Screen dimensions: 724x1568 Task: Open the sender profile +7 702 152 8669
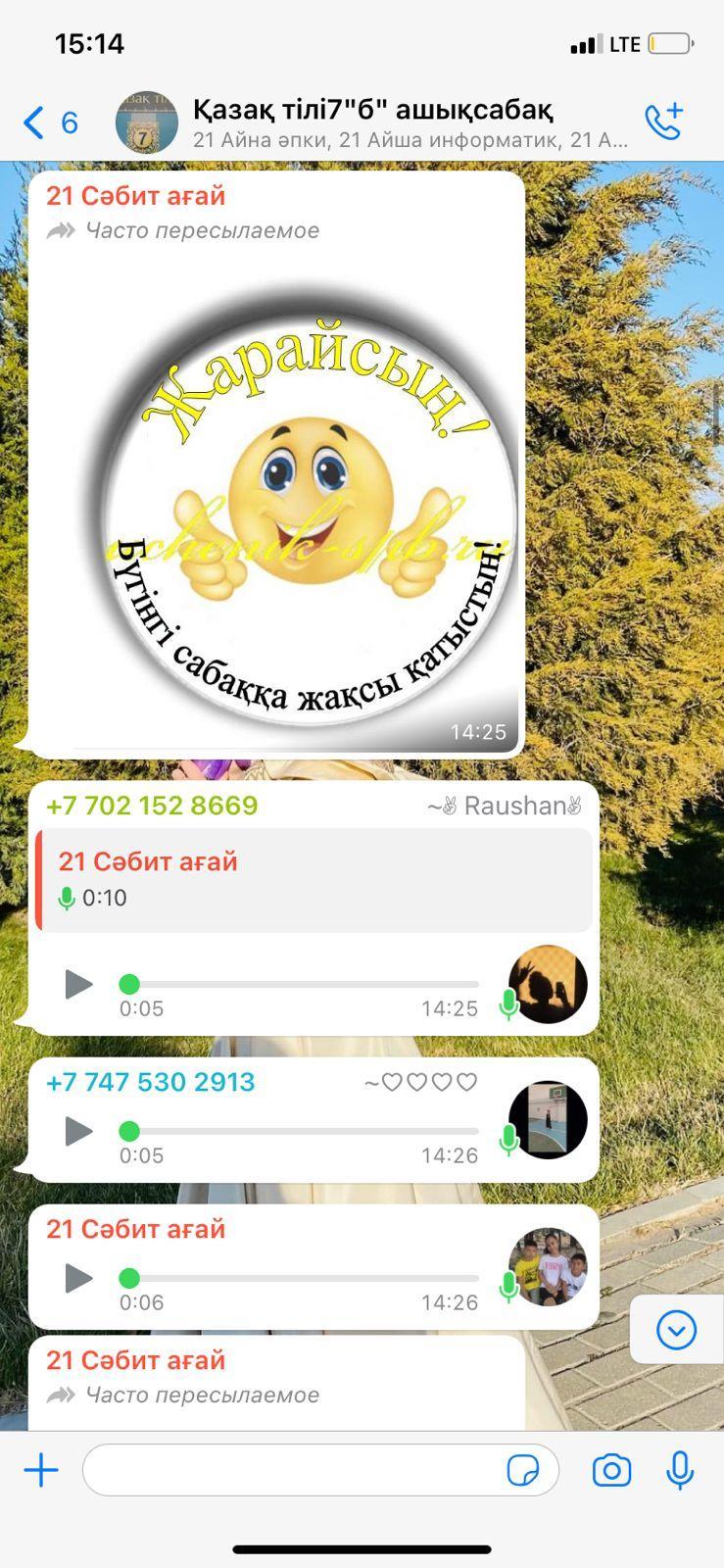point(152,806)
